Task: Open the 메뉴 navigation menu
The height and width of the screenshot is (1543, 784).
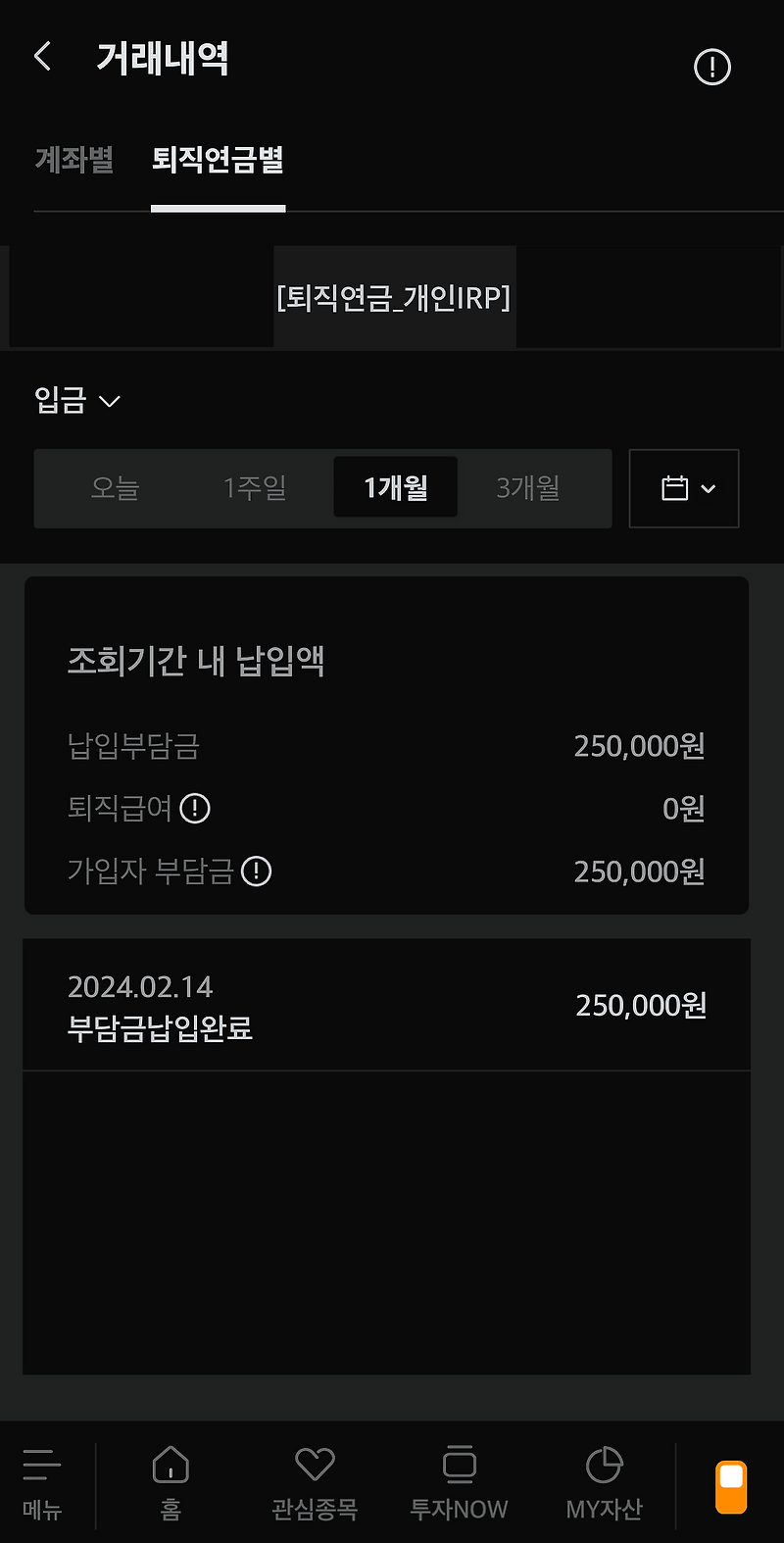Action: tap(41, 1482)
